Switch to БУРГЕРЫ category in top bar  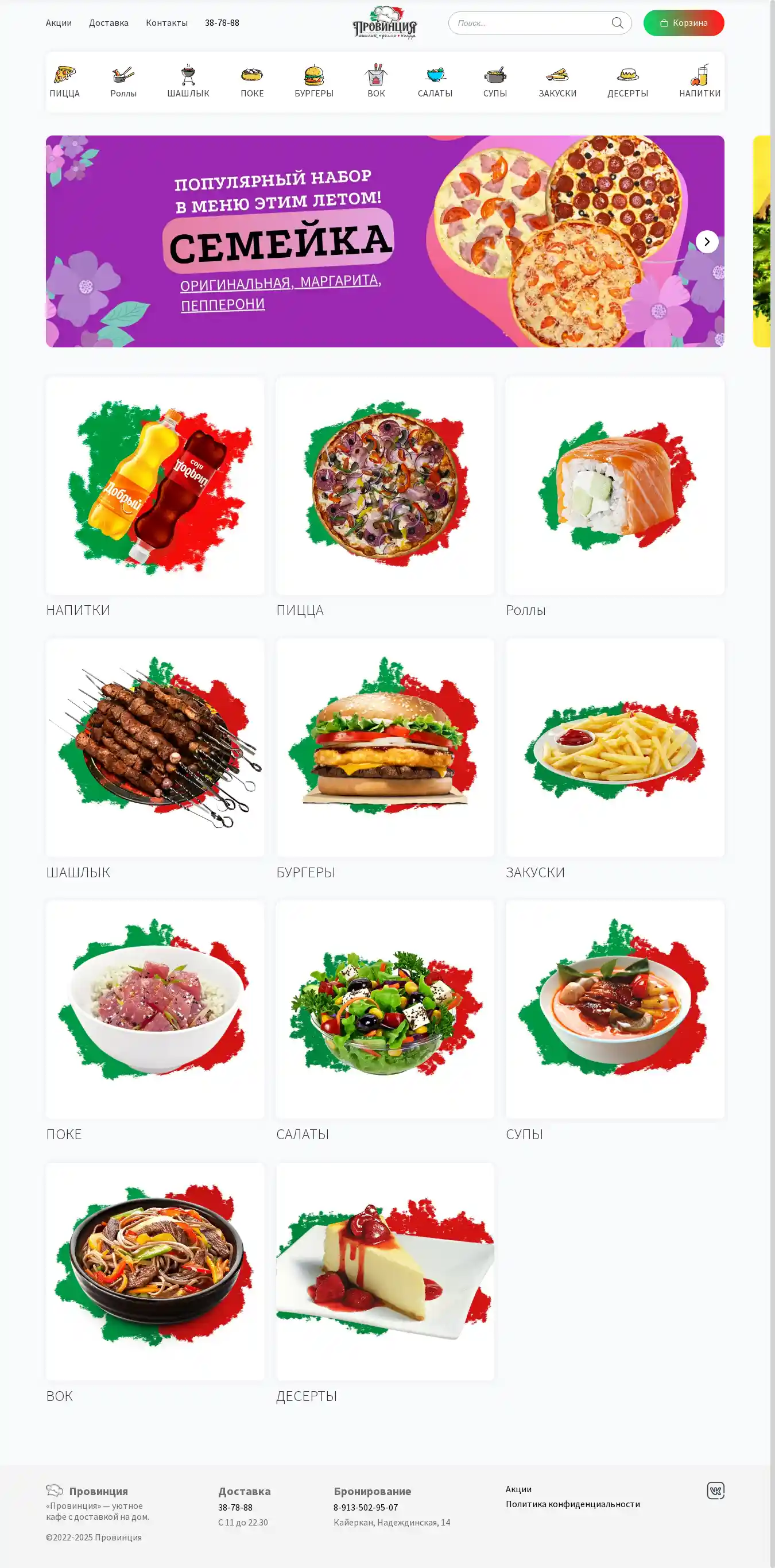313,82
